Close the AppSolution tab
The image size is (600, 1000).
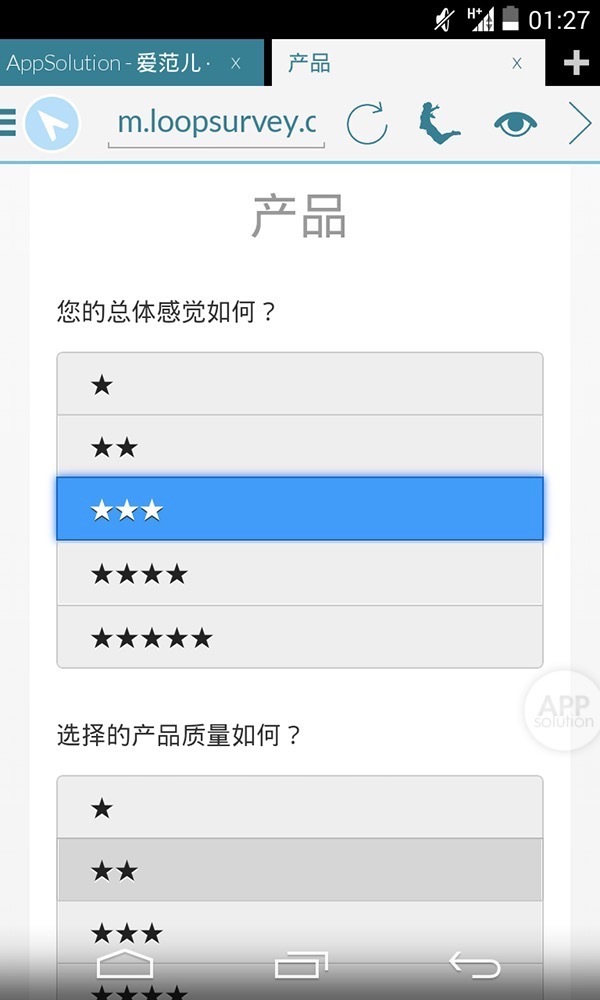(236, 63)
